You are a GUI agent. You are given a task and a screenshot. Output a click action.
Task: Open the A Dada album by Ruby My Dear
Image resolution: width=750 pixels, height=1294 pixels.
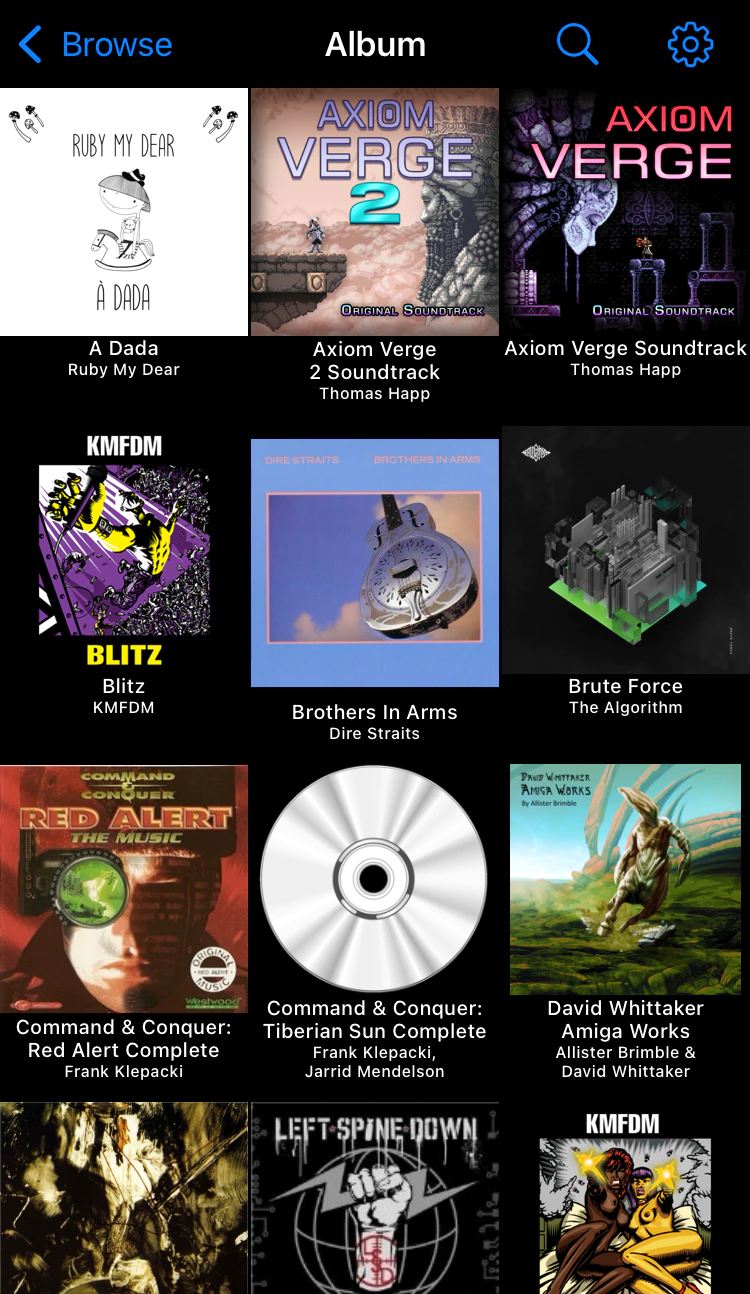[124, 212]
